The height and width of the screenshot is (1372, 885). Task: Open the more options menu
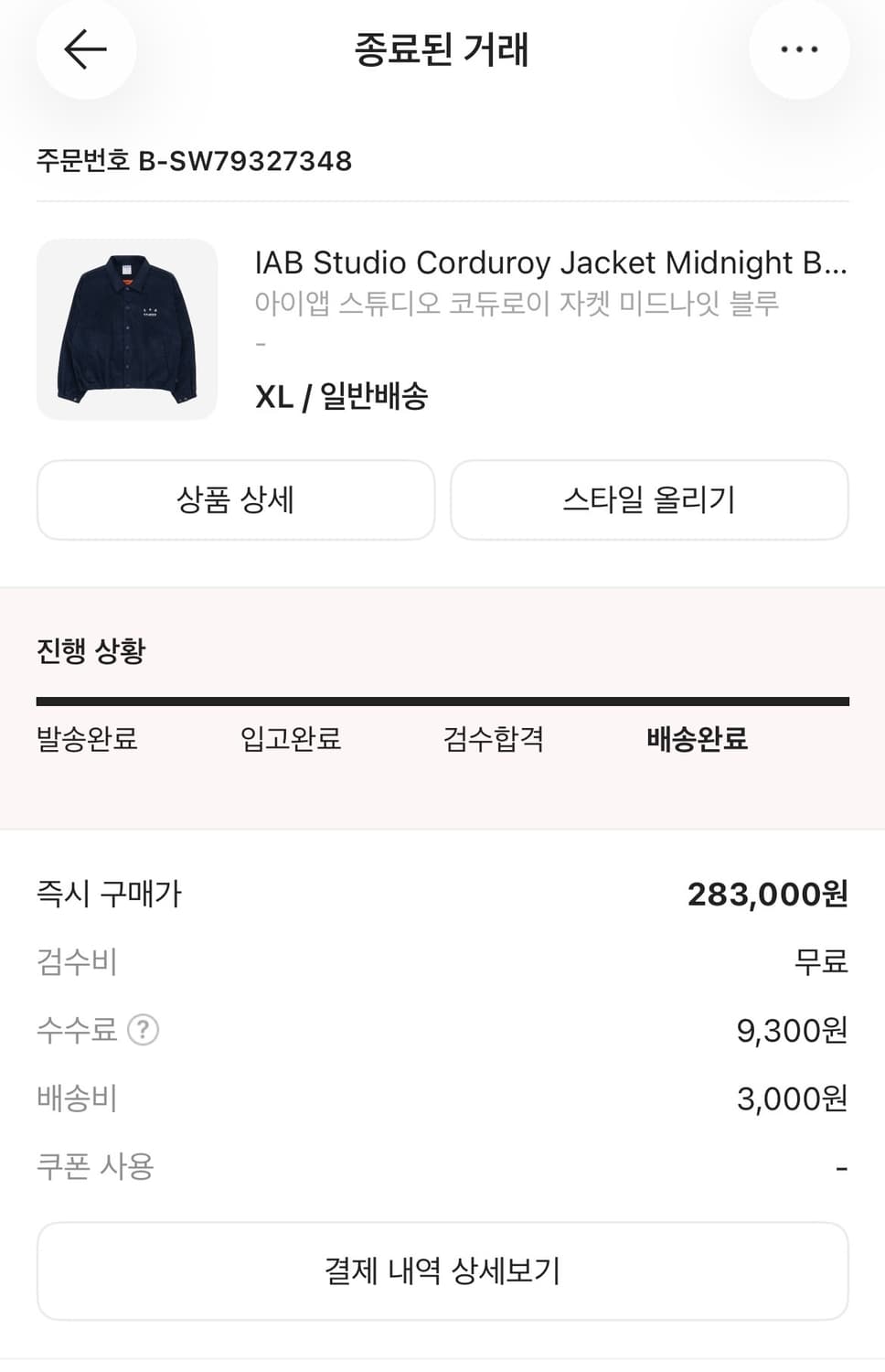[799, 48]
